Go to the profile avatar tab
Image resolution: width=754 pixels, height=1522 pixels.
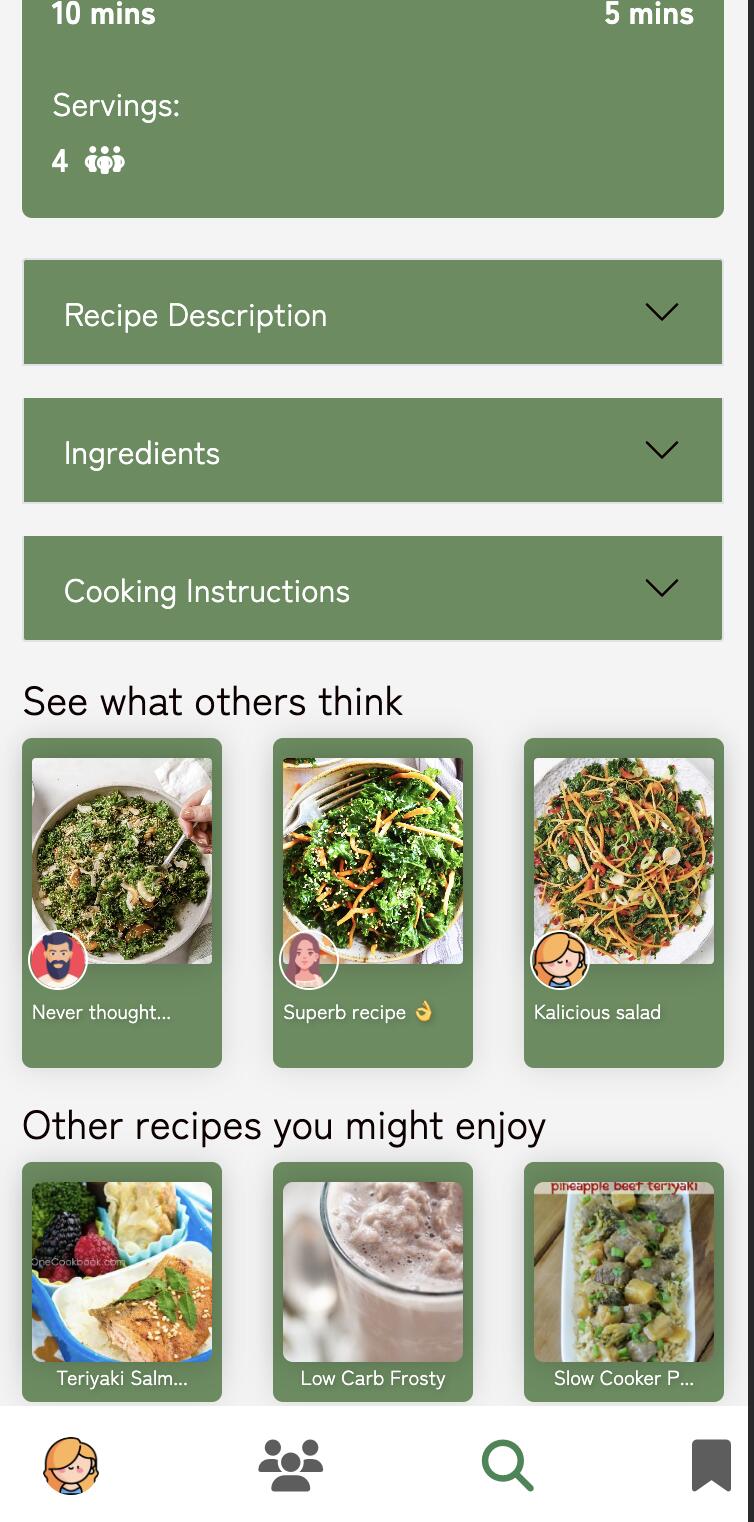71,1465
